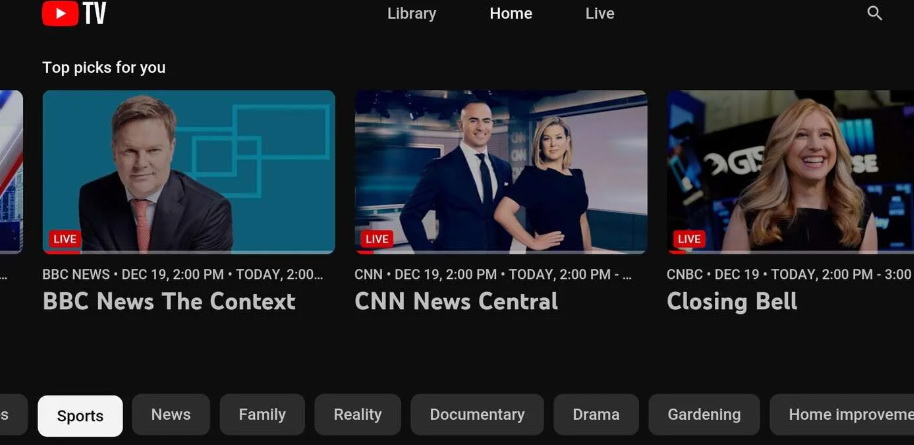Filter by the News chip

point(171,414)
